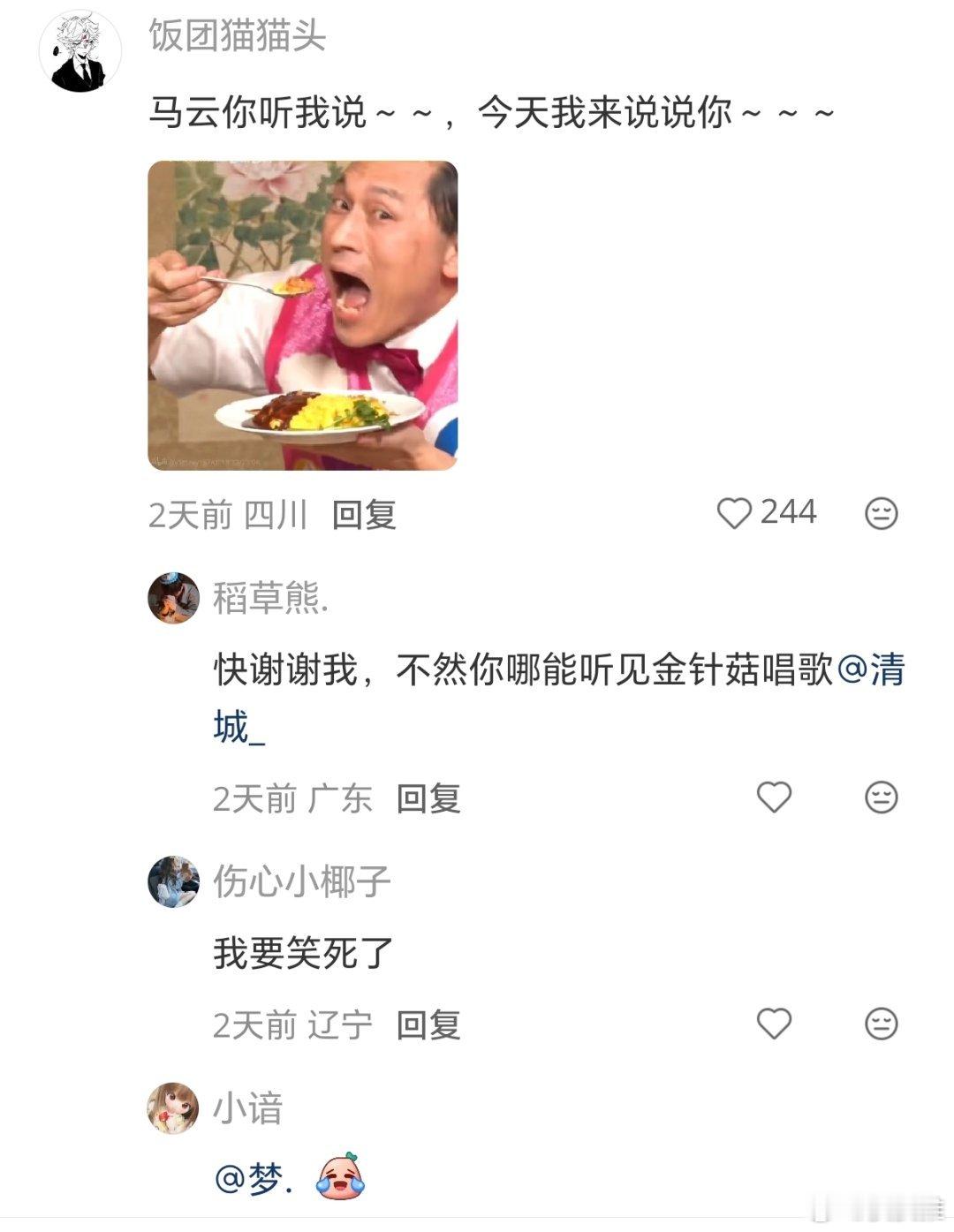
Task: Click 稻草熊's profile avatar
Action: 176,597
